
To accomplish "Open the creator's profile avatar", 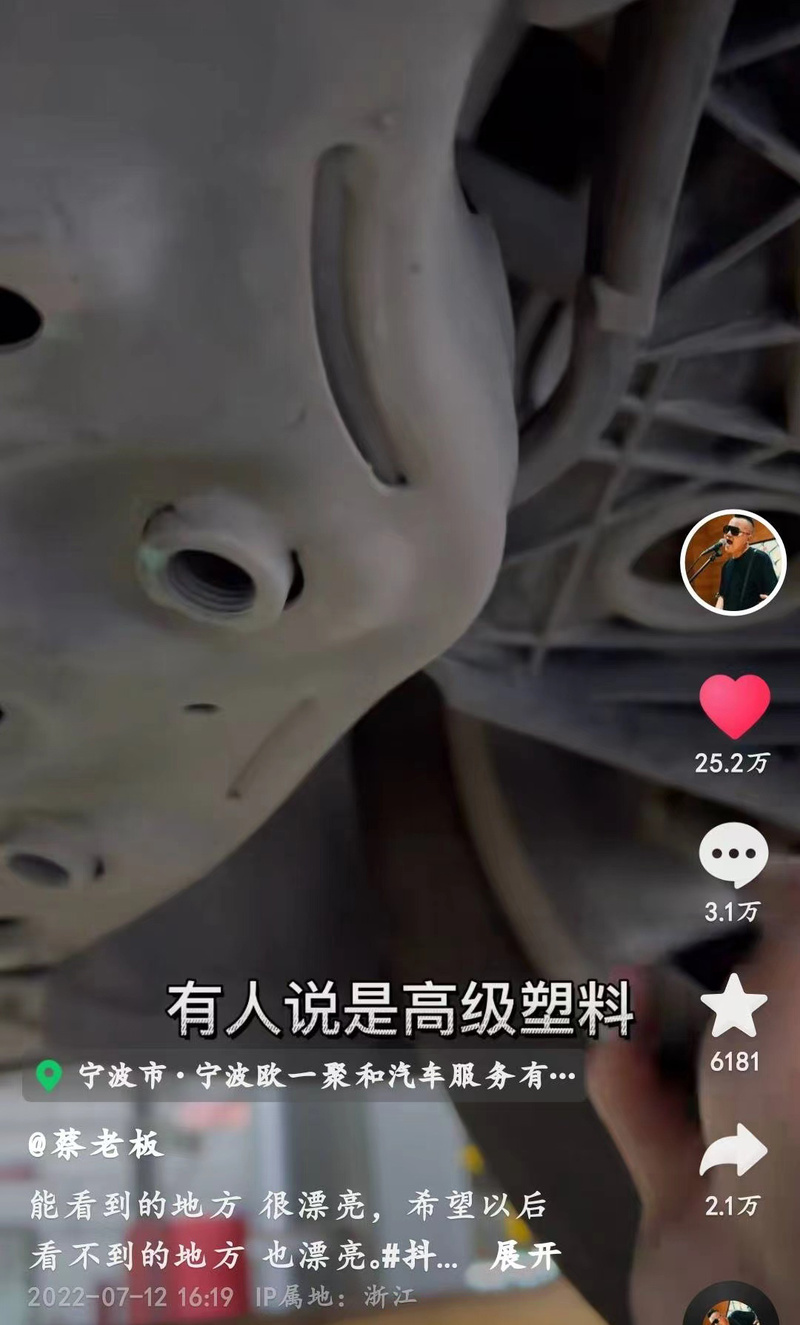I will click(x=733, y=562).
